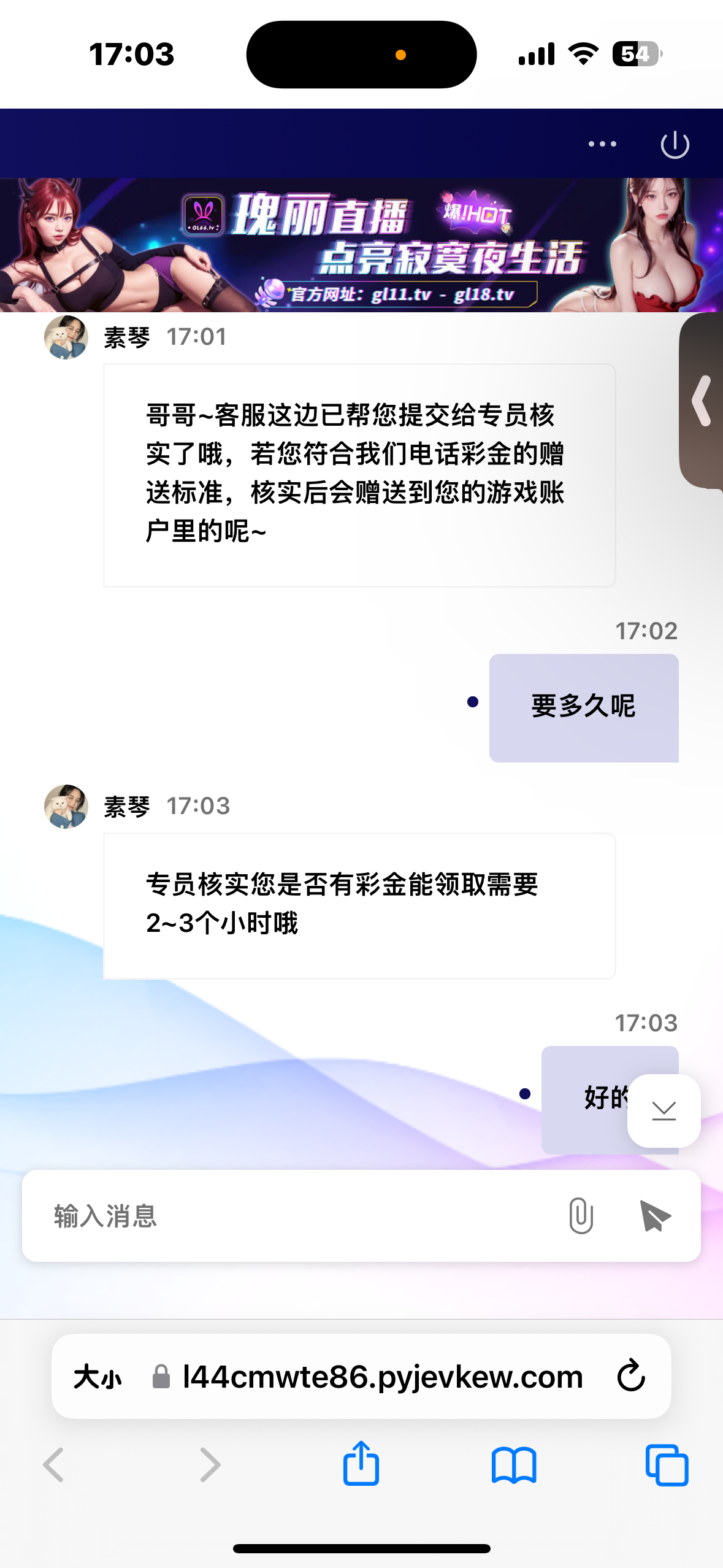
Task: Send the message with the arrow icon
Action: pyautogui.click(x=654, y=1216)
